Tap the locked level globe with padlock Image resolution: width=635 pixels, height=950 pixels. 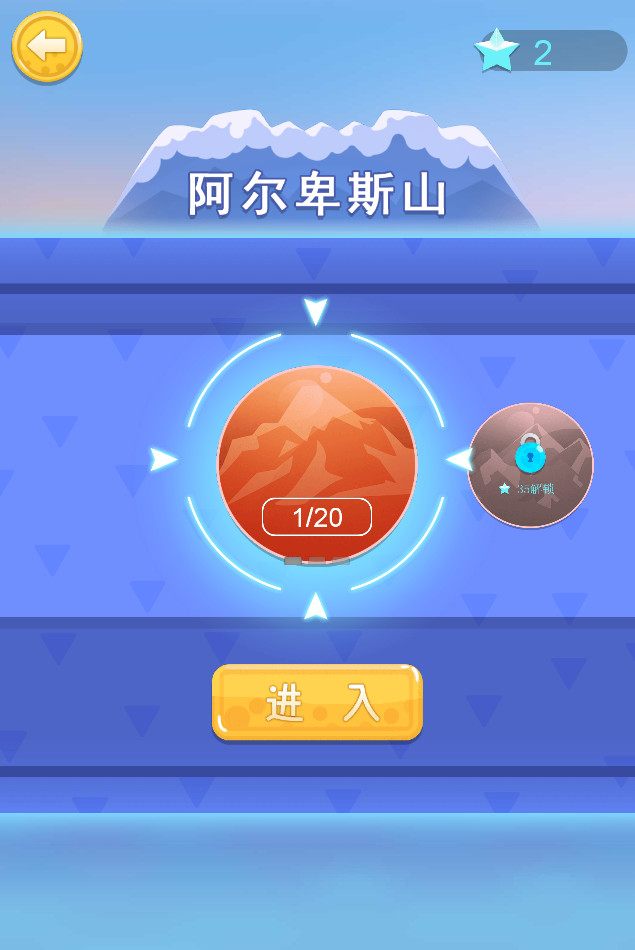pyautogui.click(x=530, y=465)
